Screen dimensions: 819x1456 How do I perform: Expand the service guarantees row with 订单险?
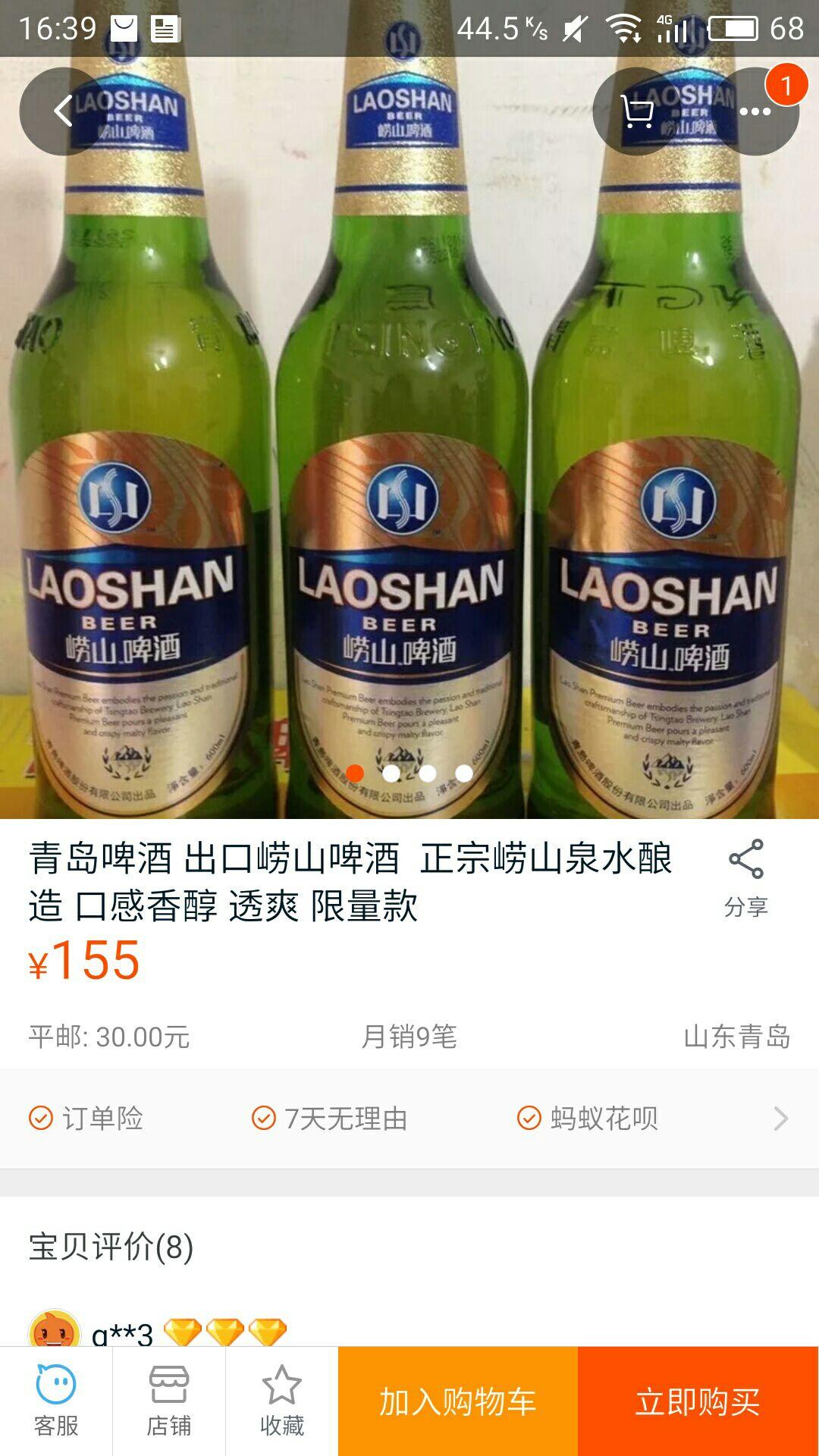[409, 1119]
